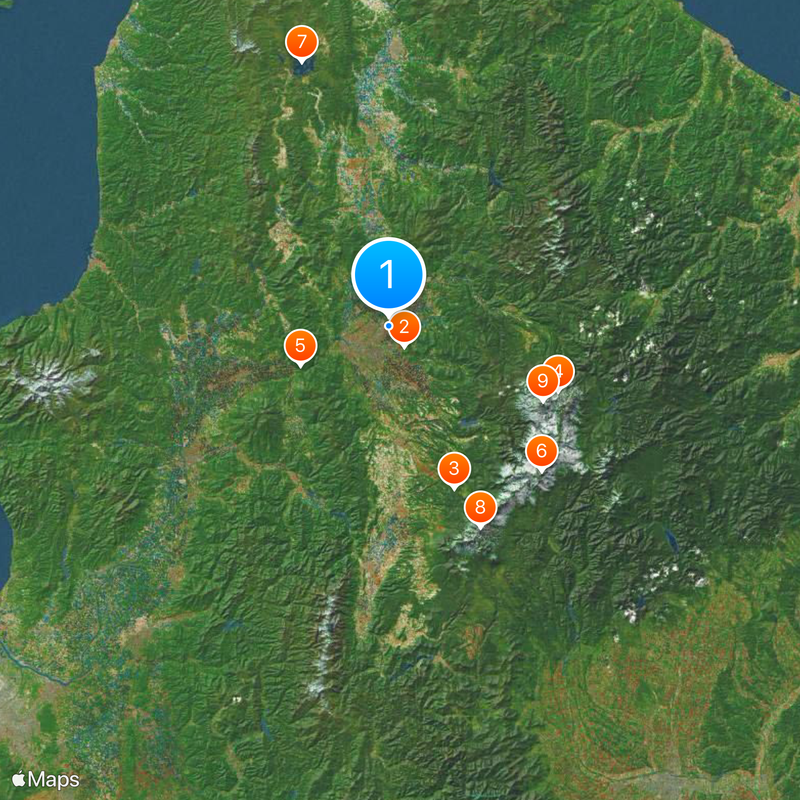Tap the orange pin numbered 9
Screen dimensions: 800x800
(541, 381)
